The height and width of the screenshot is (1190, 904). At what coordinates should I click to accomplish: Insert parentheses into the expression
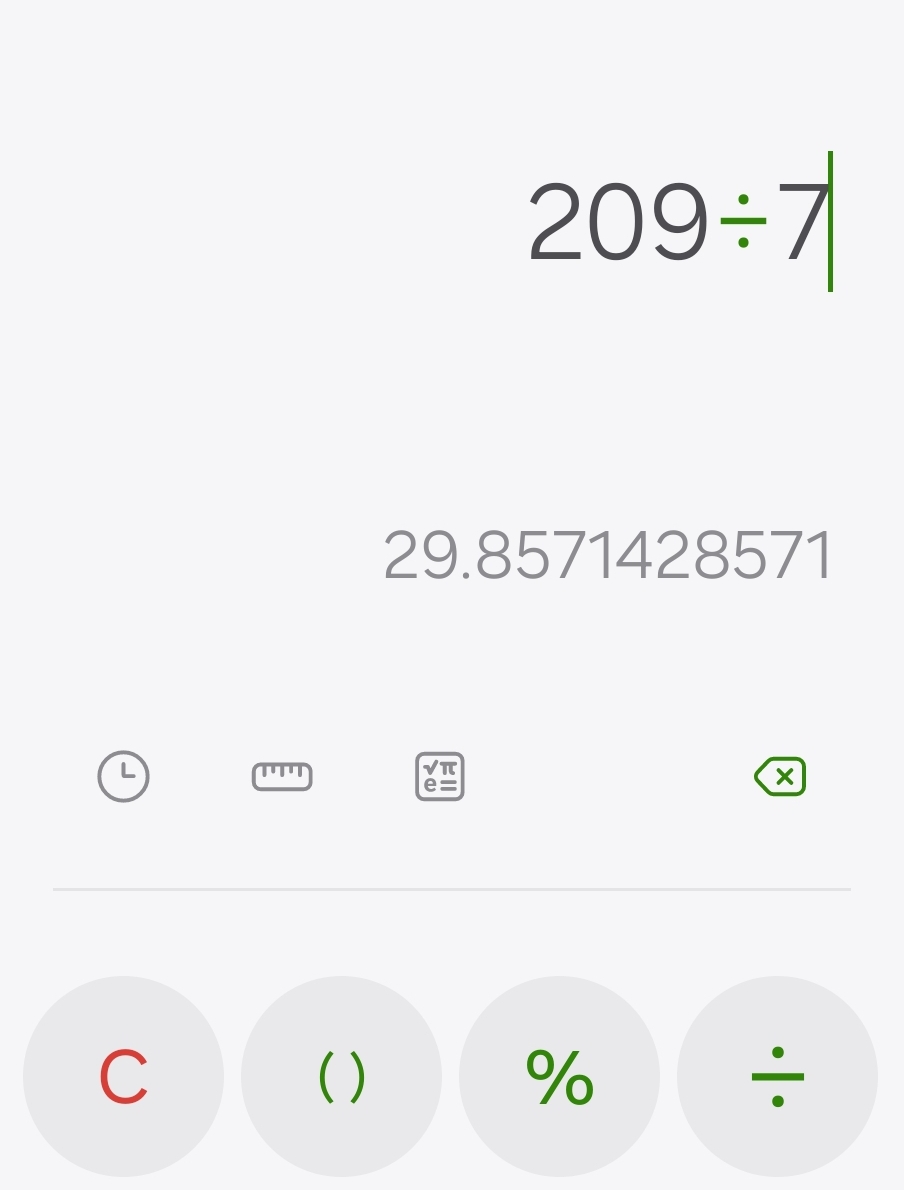point(341,1076)
